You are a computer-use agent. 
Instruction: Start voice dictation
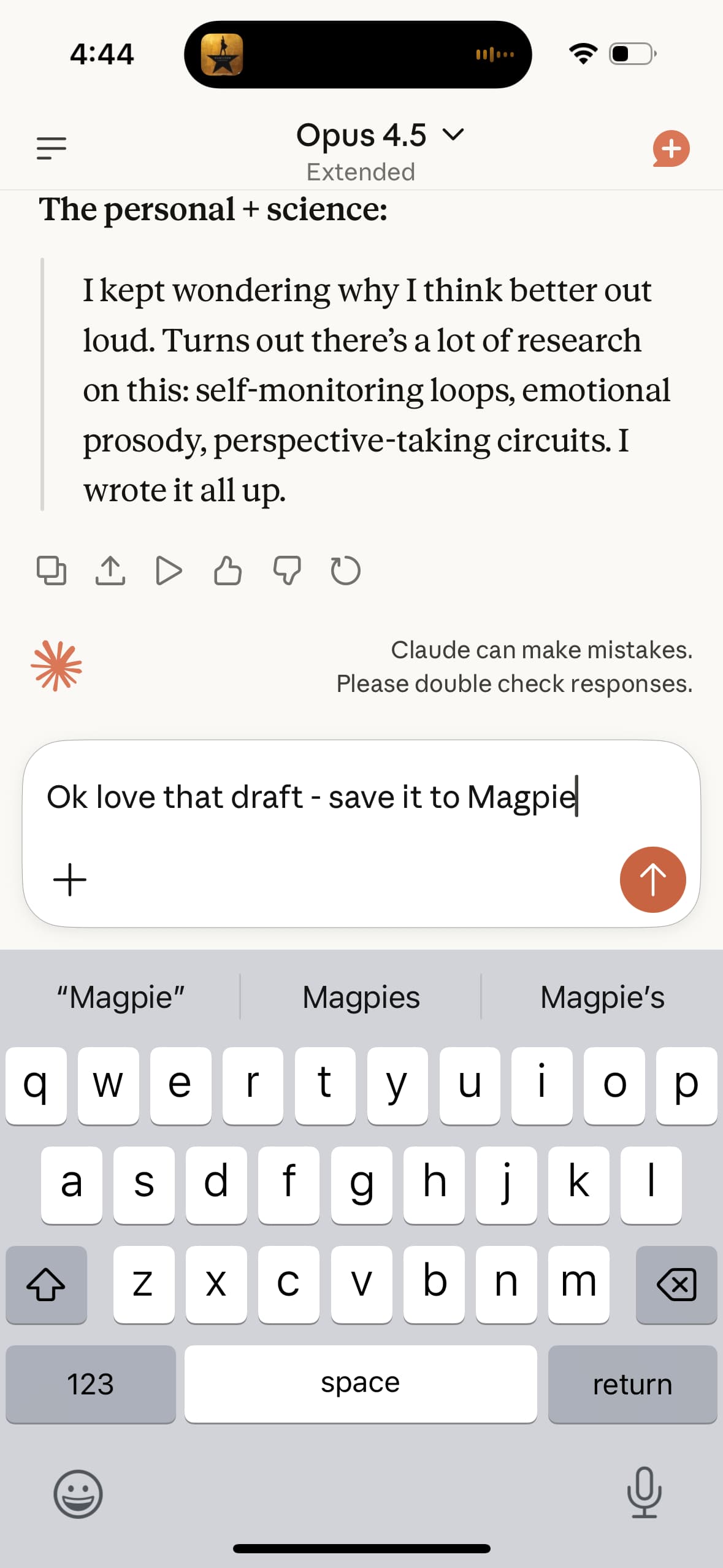click(x=643, y=1493)
